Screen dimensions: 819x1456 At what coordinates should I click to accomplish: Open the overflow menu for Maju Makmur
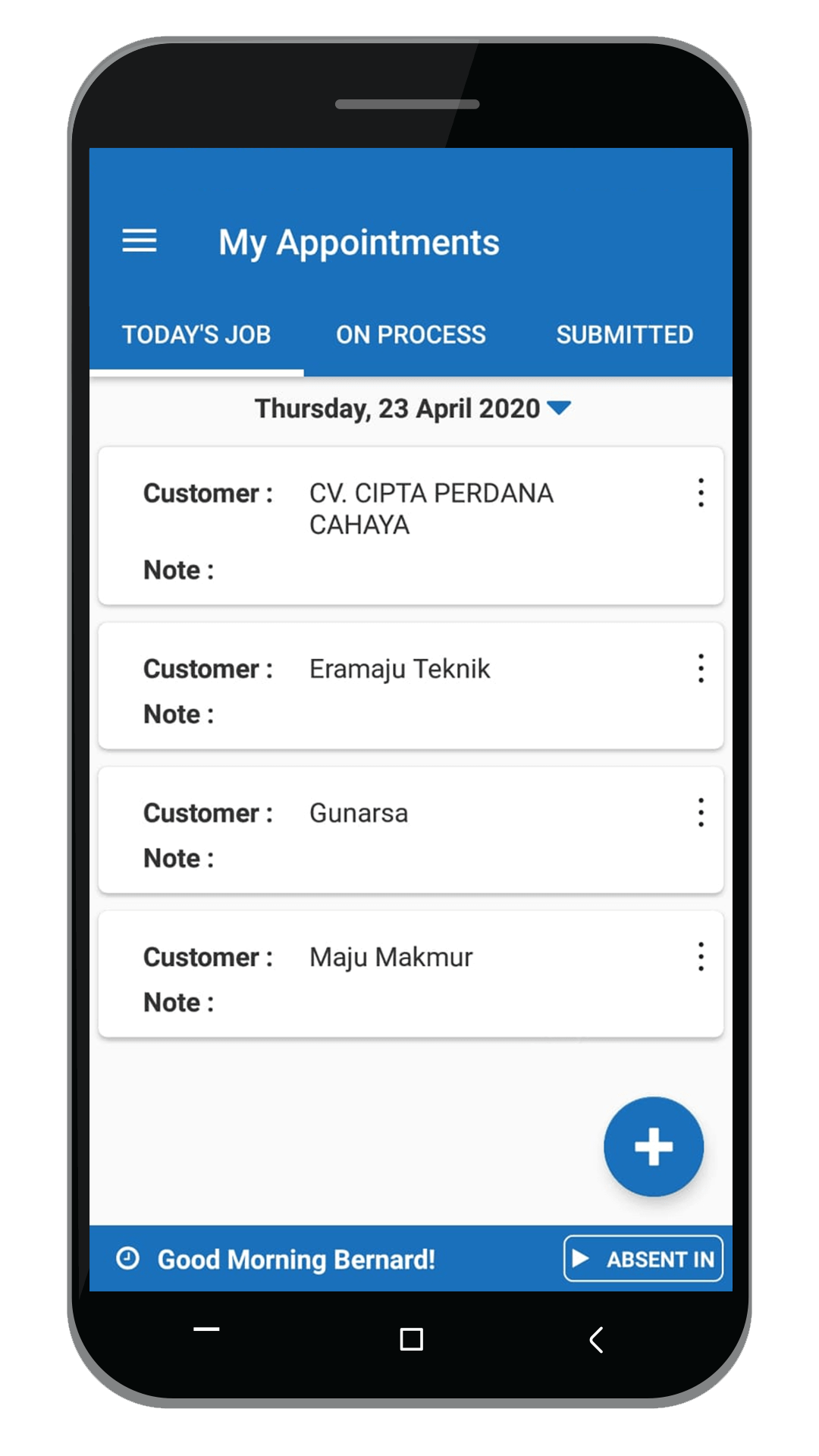701,956
